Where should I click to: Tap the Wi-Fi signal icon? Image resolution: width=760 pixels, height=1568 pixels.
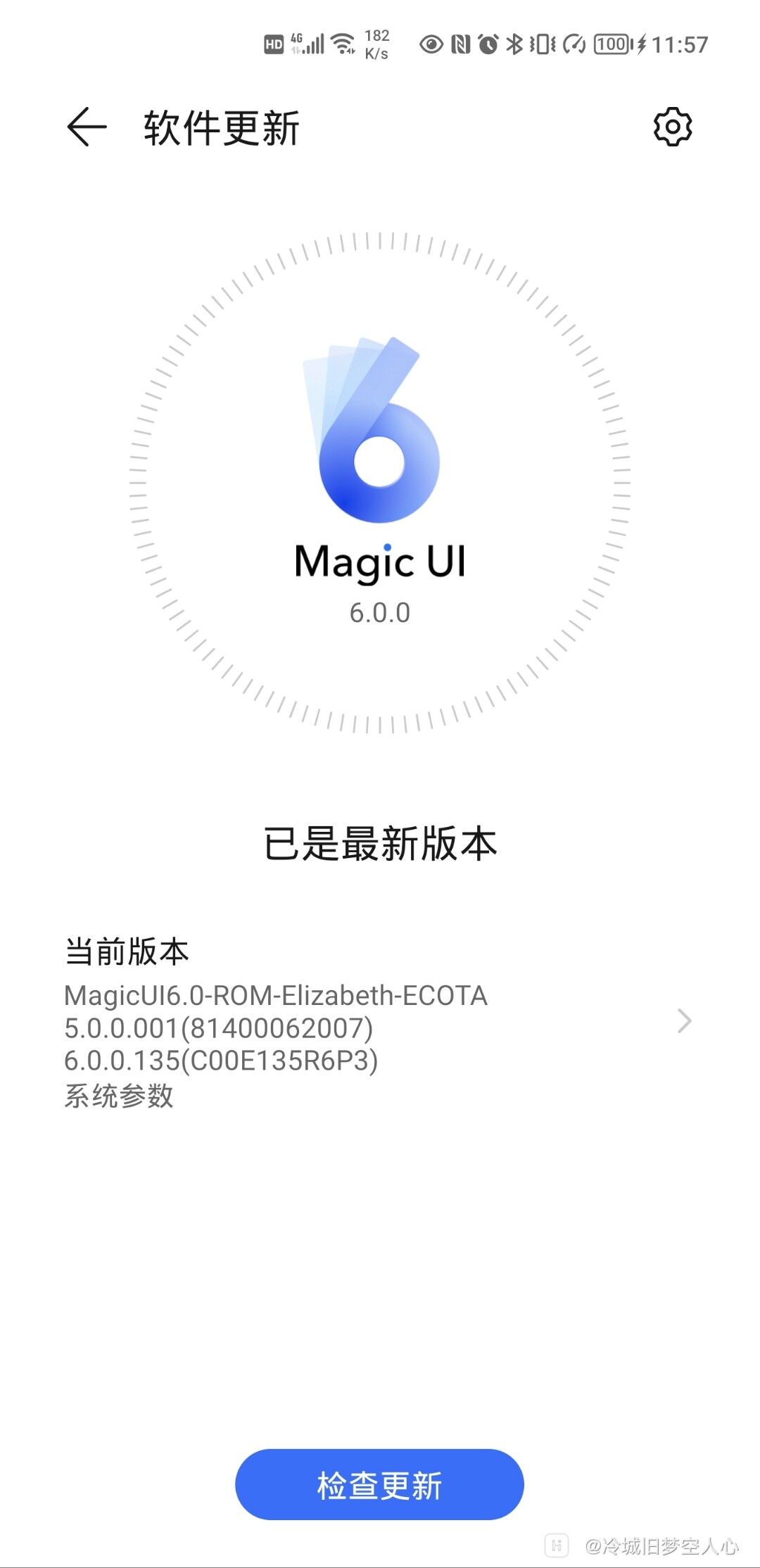343,44
